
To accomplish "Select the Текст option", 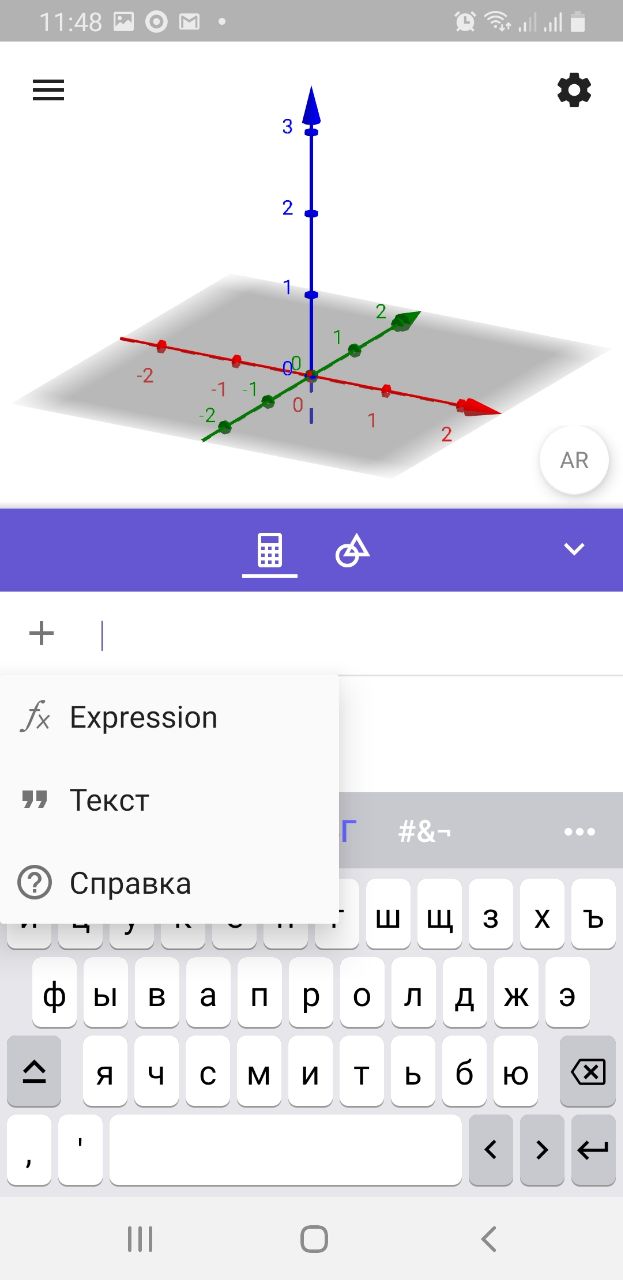I will click(170, 800).
